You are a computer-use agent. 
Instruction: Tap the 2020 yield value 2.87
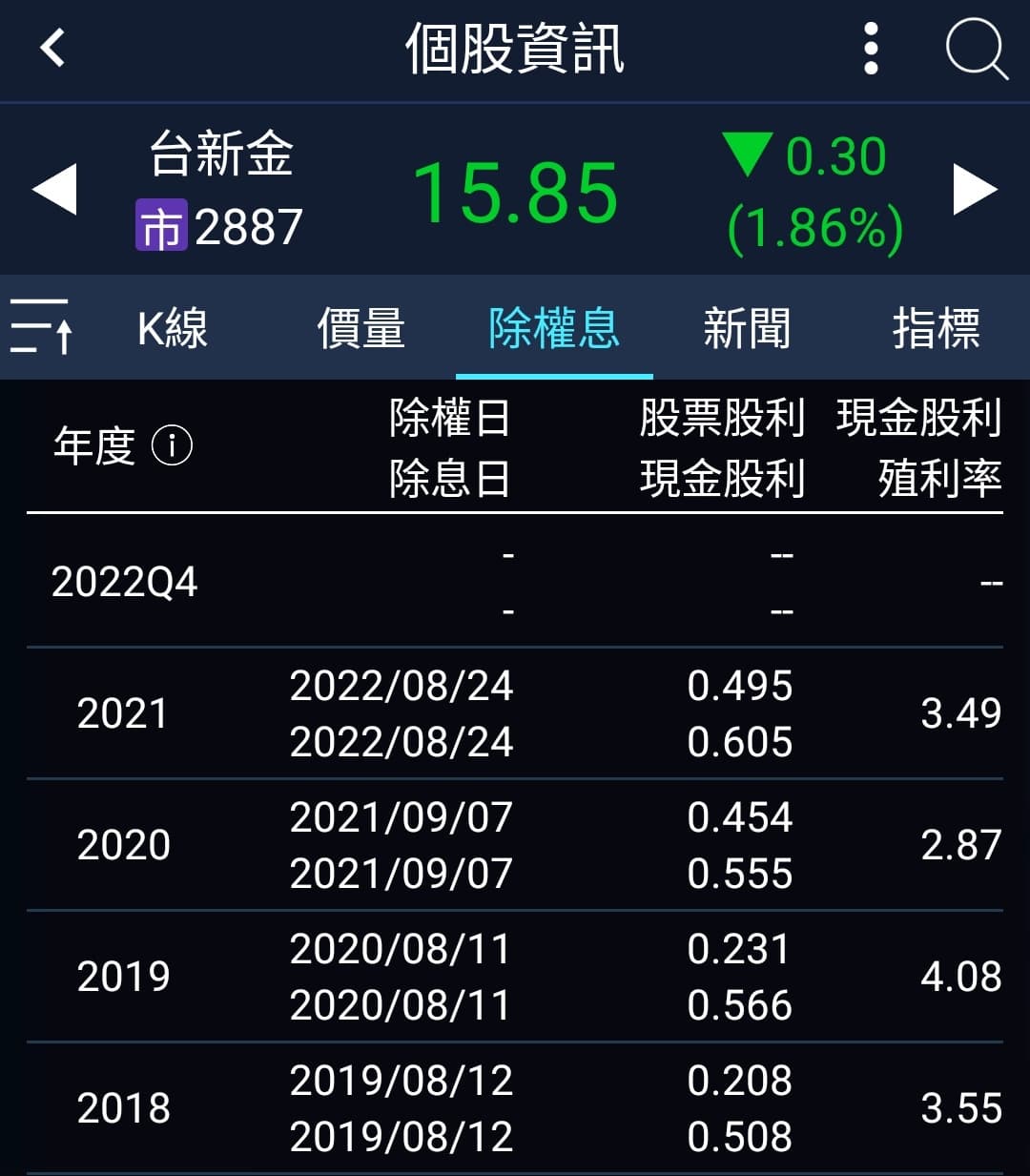tap(960, 845)
